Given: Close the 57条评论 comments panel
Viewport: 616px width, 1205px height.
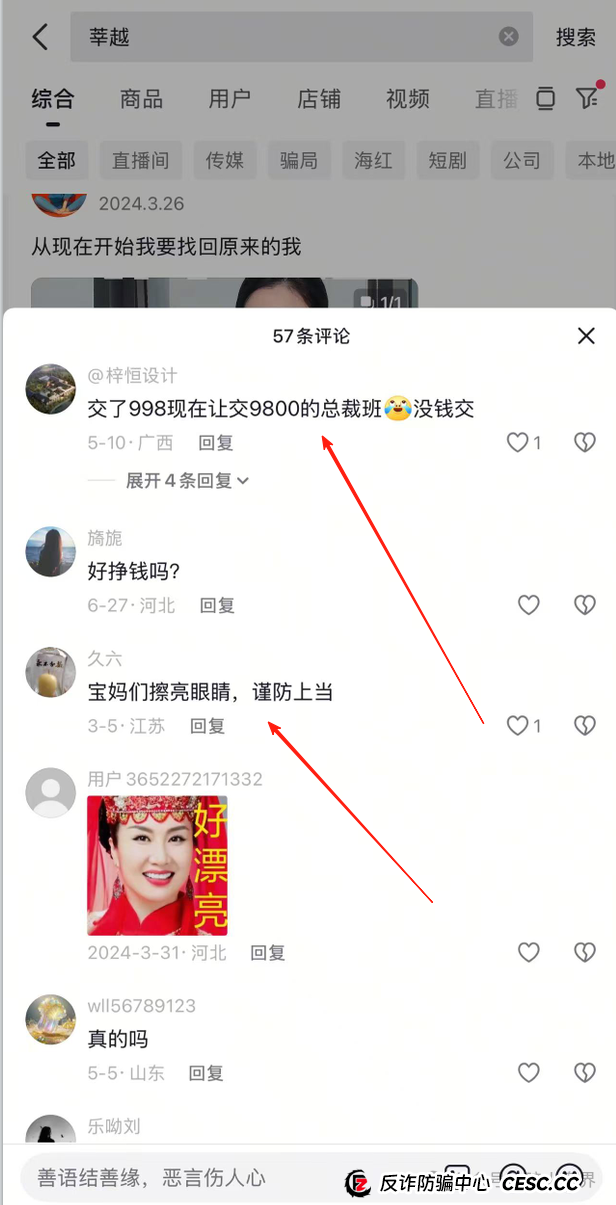Looking at the screenshot, I should click(x=586, y=336).
